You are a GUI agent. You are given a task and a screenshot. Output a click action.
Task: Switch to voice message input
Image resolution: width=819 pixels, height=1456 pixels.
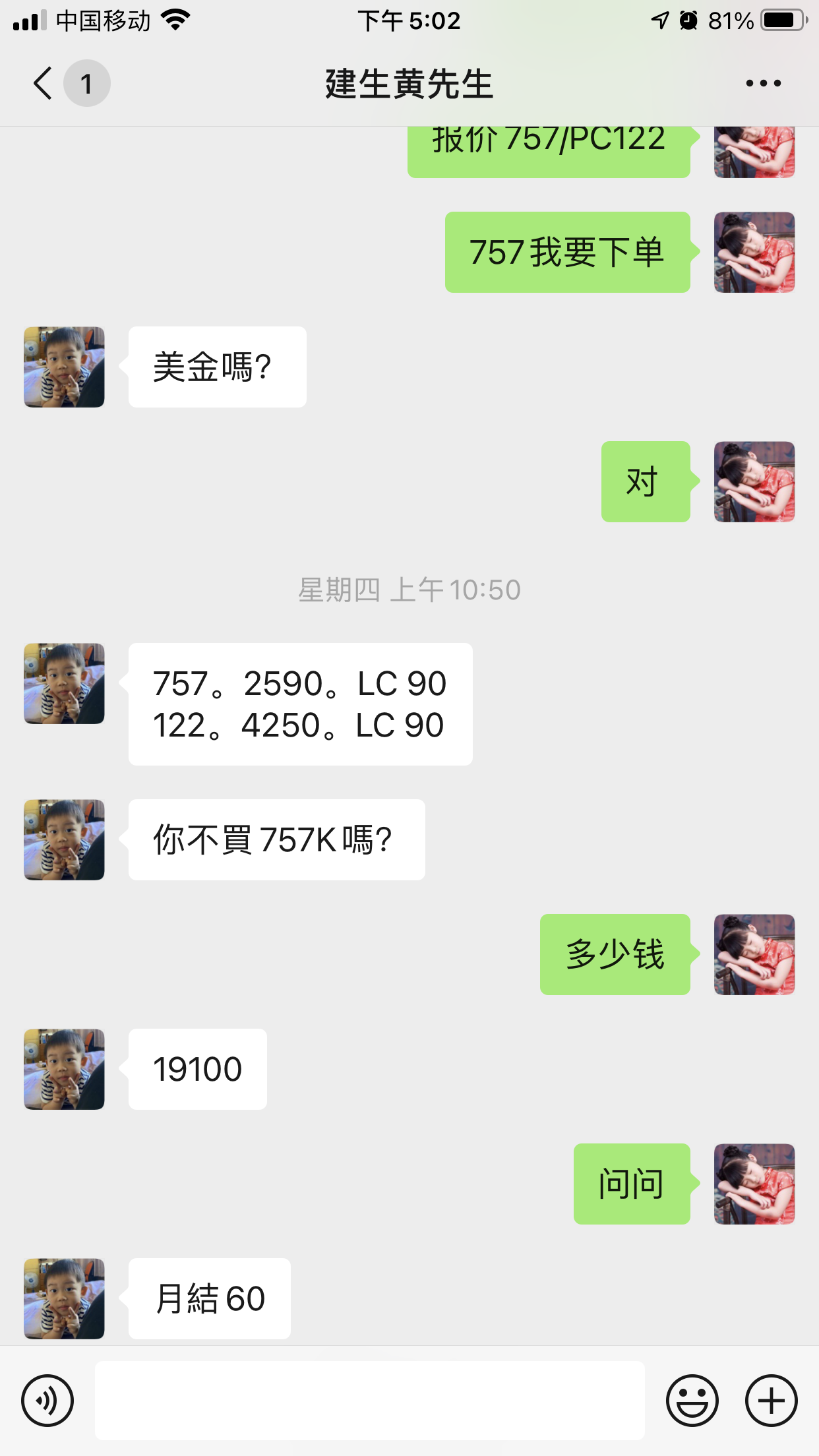pyautogui.click(x=47, y=1401)
